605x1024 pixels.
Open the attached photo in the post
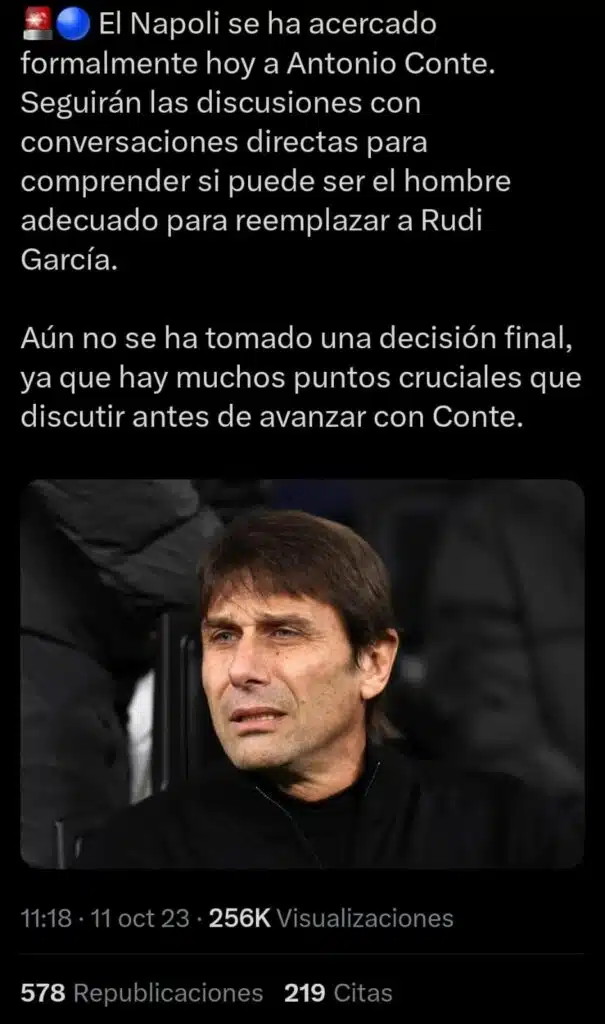click(x=302, y=673)
